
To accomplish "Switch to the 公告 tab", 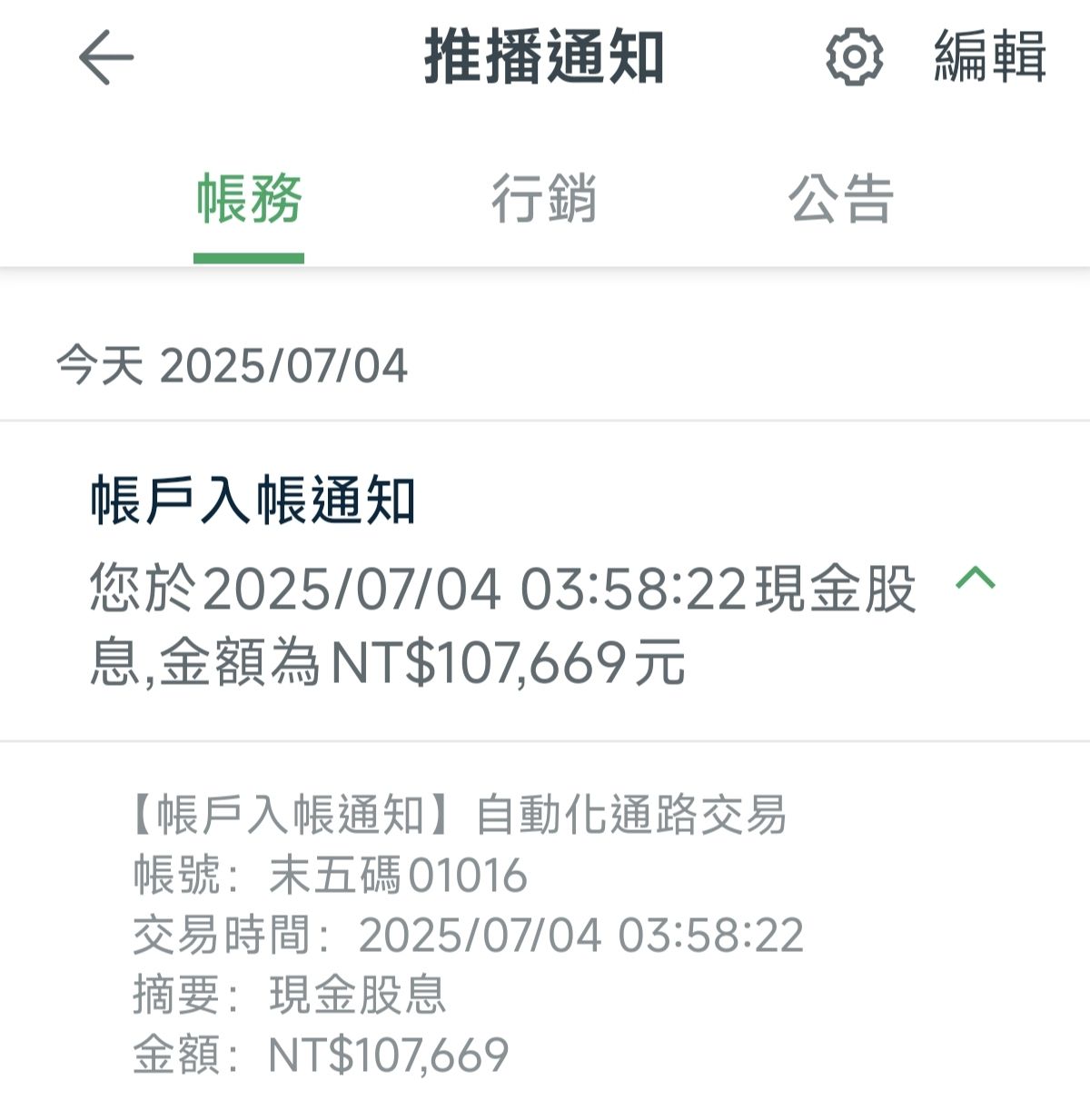I will coord(841,199).
